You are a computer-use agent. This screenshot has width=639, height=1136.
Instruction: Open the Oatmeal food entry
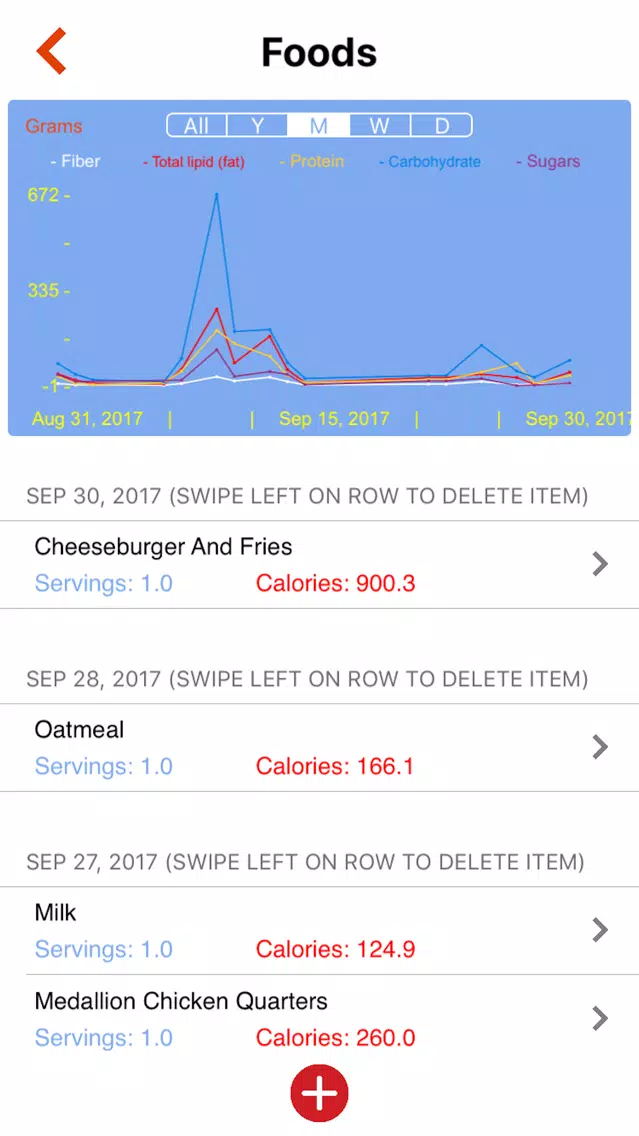pyautogui.click(x=320, y=747)
